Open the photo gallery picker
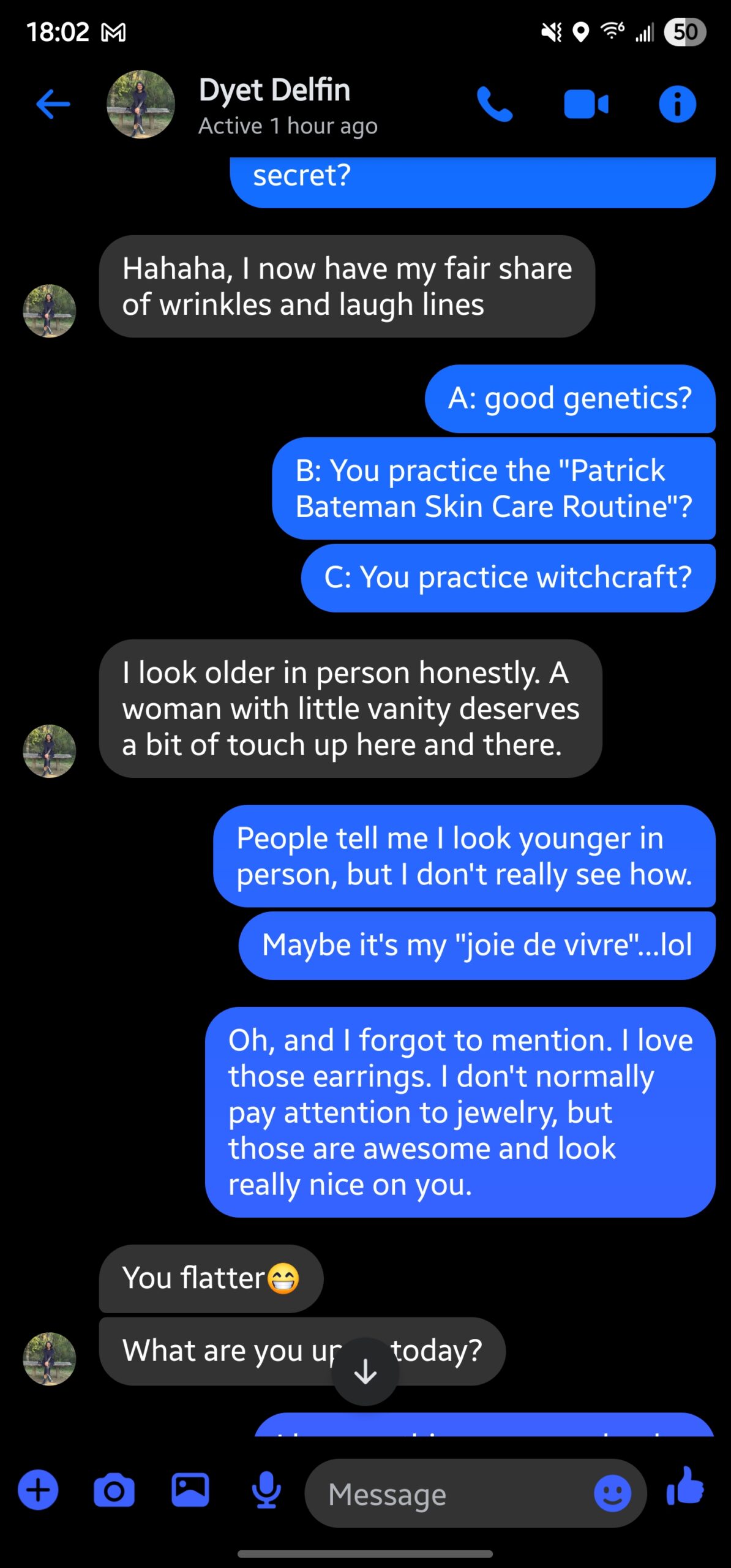Image resolution: width=731 pixels, height=1568 pixels. pos(190,1490)
